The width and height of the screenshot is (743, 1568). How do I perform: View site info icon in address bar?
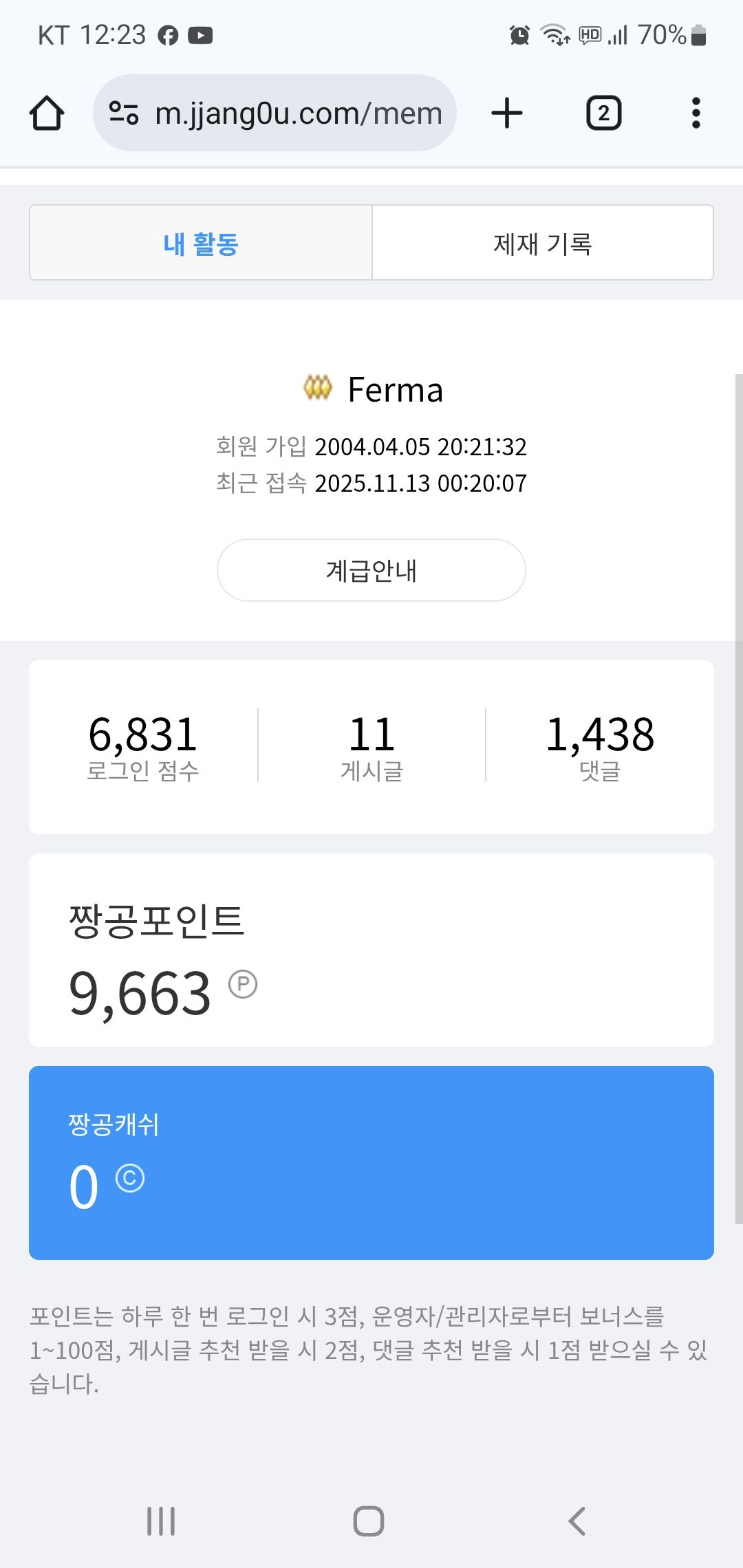pos(124,113)
